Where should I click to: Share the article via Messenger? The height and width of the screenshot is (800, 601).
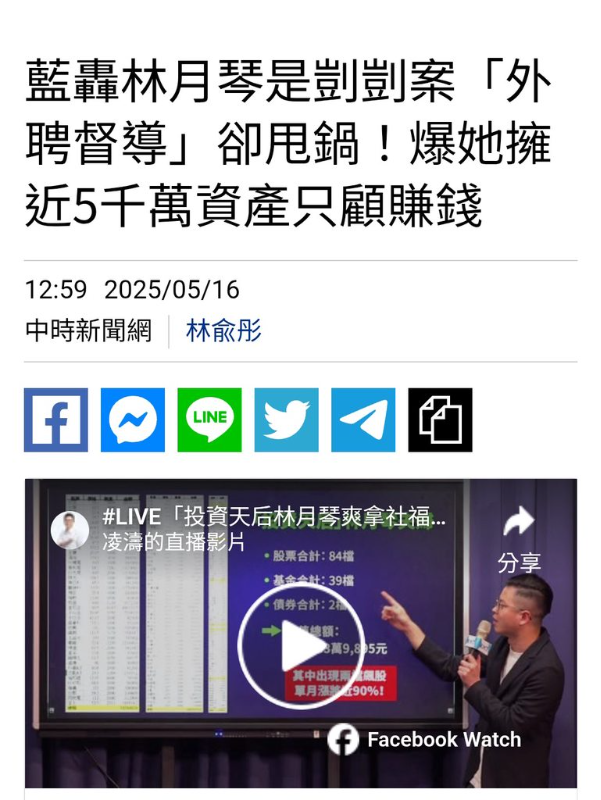coord(133,420)
